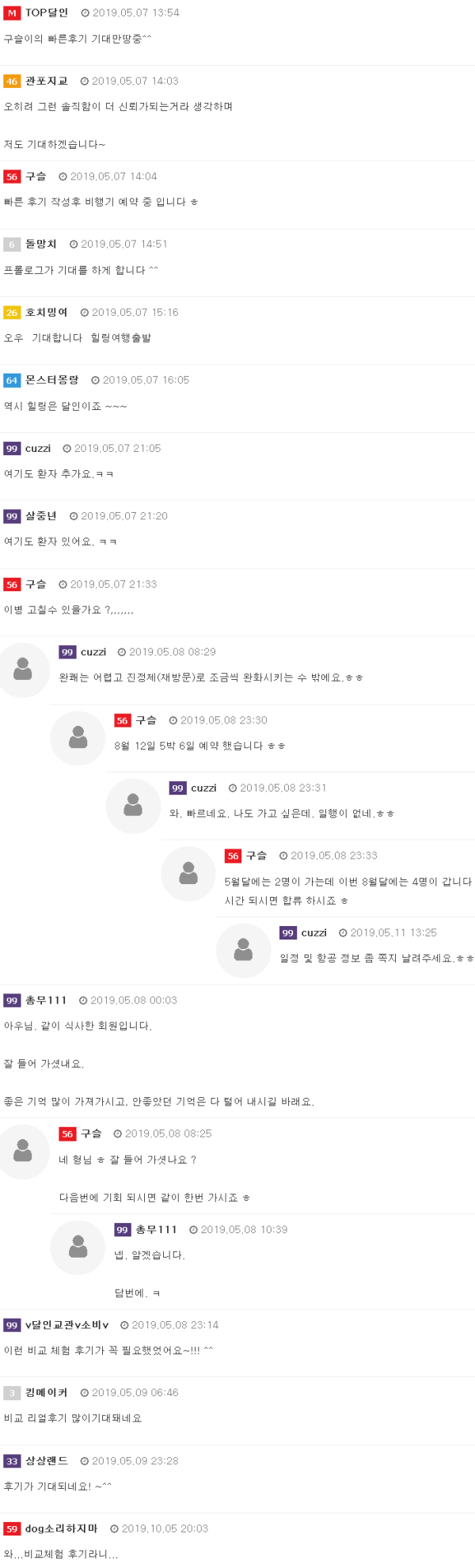View 삶중년's profile

pos(41,516)
